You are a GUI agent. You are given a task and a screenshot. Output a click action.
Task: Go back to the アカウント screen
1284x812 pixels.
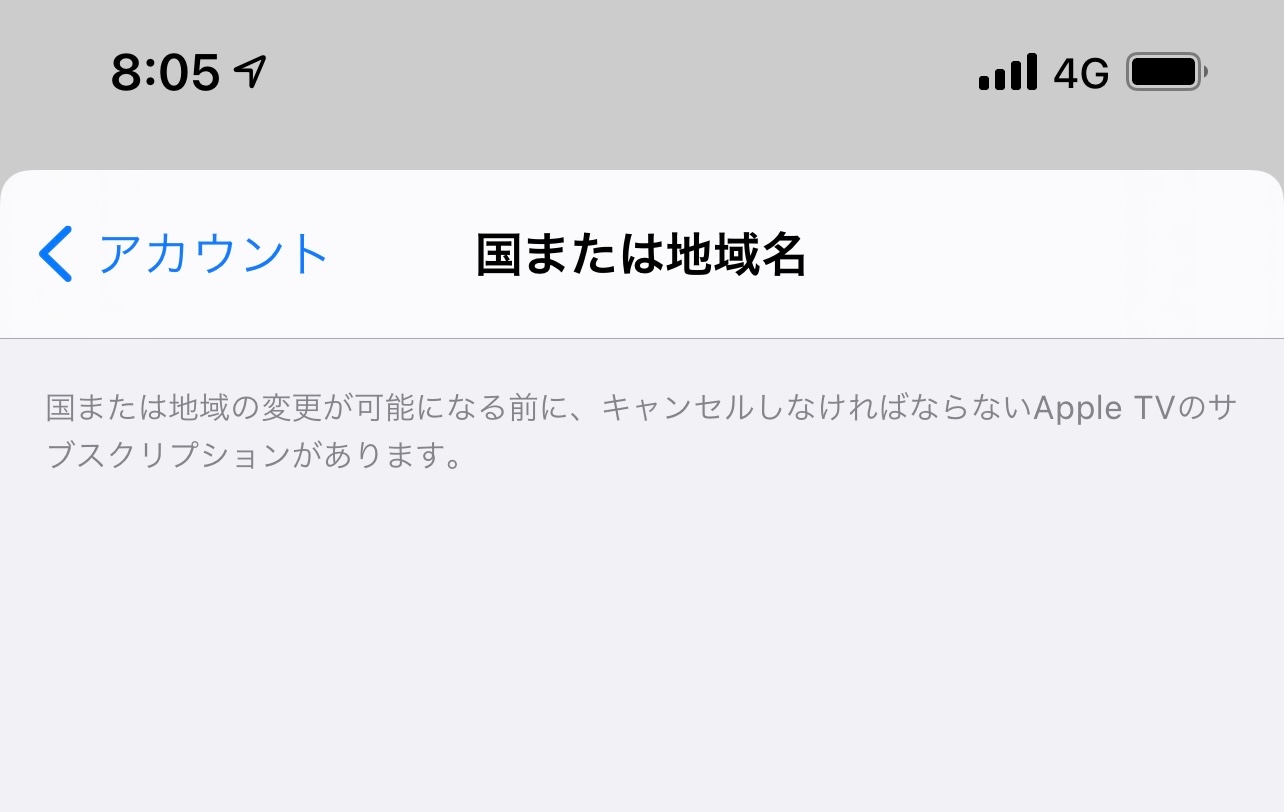185,254
